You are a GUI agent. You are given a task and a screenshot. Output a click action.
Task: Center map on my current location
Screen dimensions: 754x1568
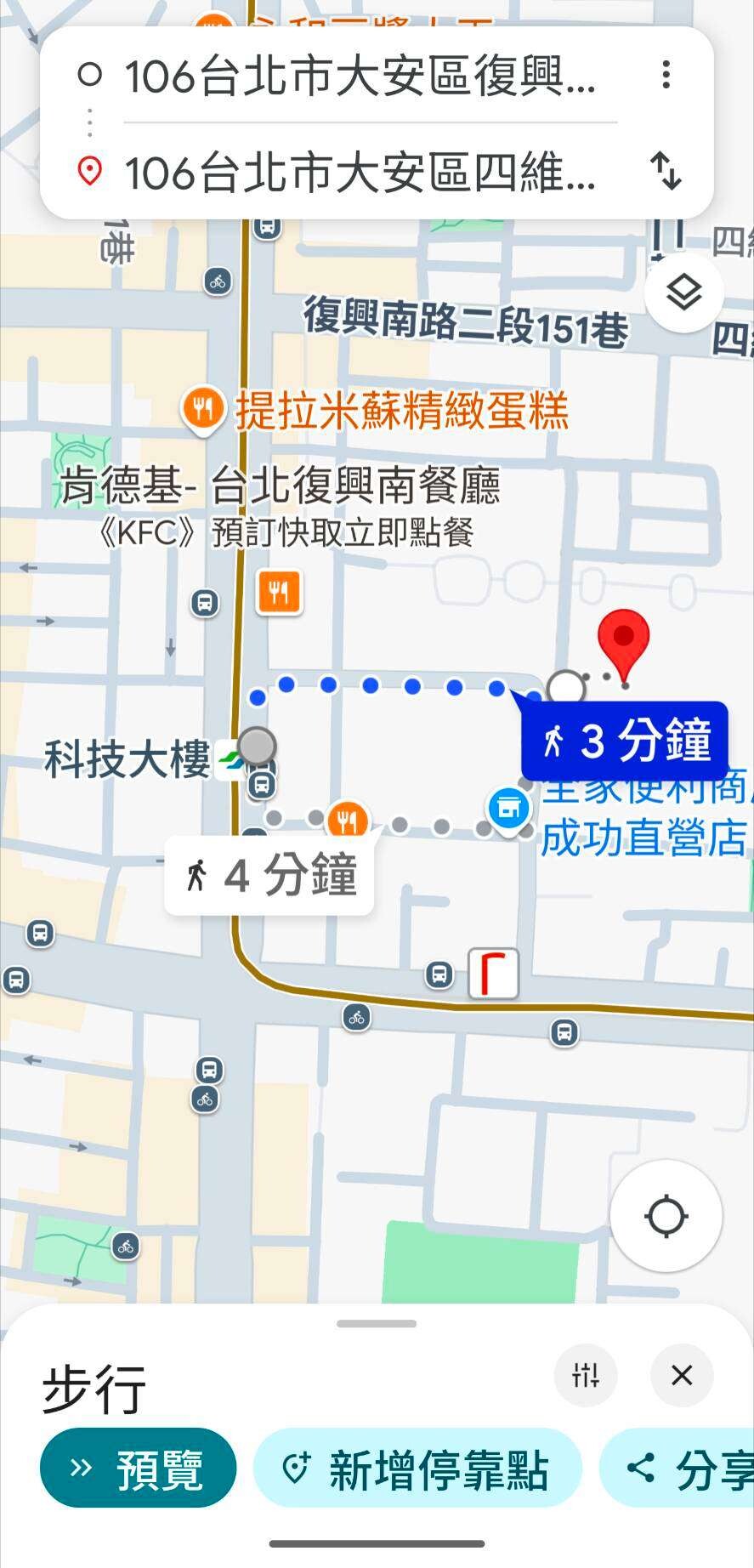click(x=666, y=1216)
